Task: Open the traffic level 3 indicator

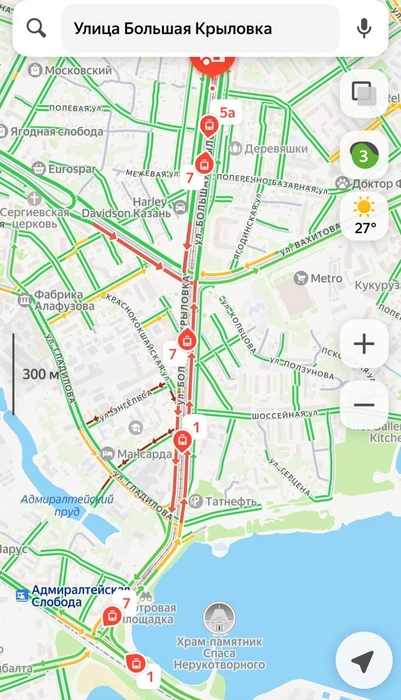Action: click(364, 155)
